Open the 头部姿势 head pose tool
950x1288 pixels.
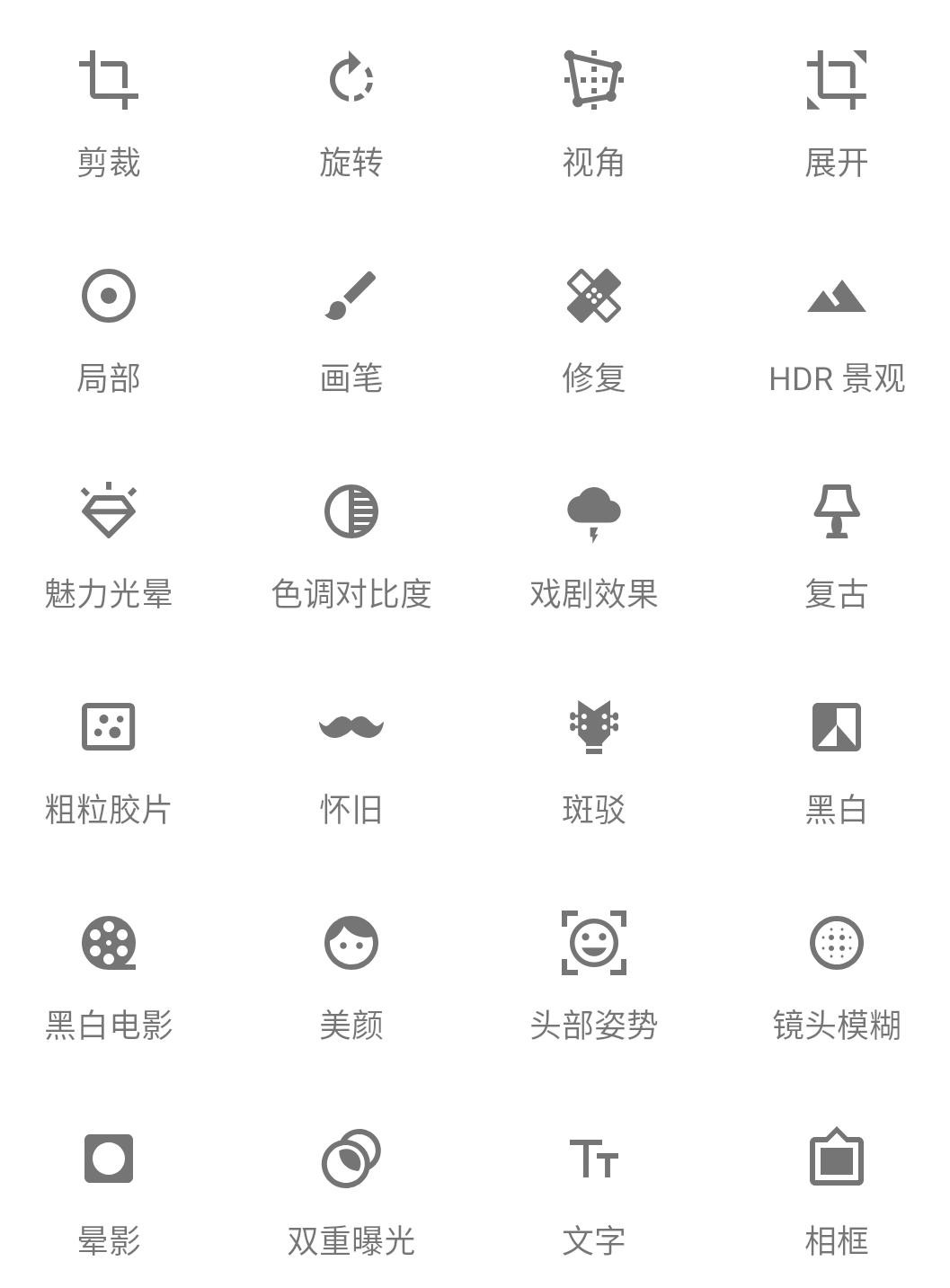593,944
